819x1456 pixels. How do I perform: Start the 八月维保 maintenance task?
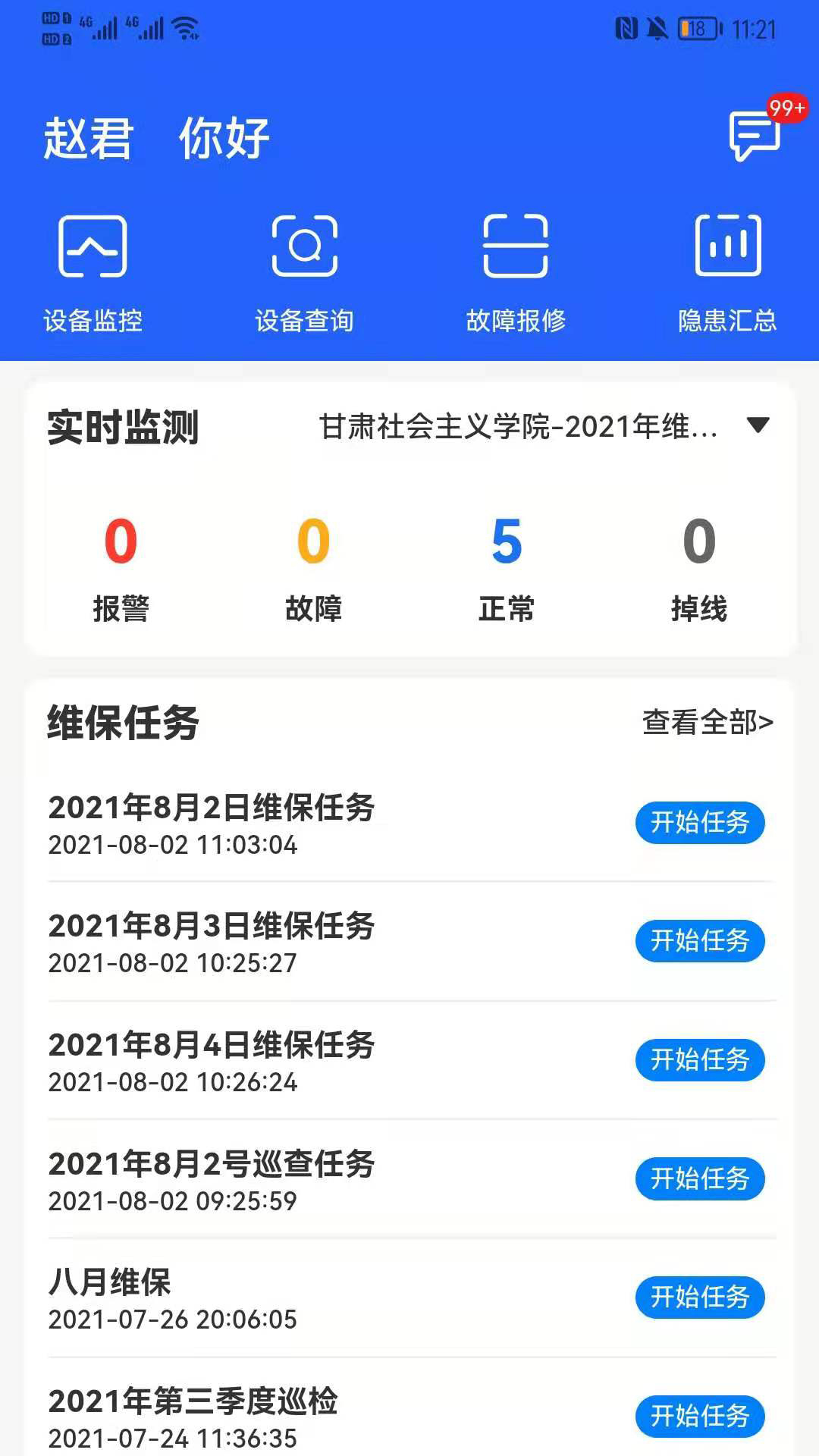699,1298
